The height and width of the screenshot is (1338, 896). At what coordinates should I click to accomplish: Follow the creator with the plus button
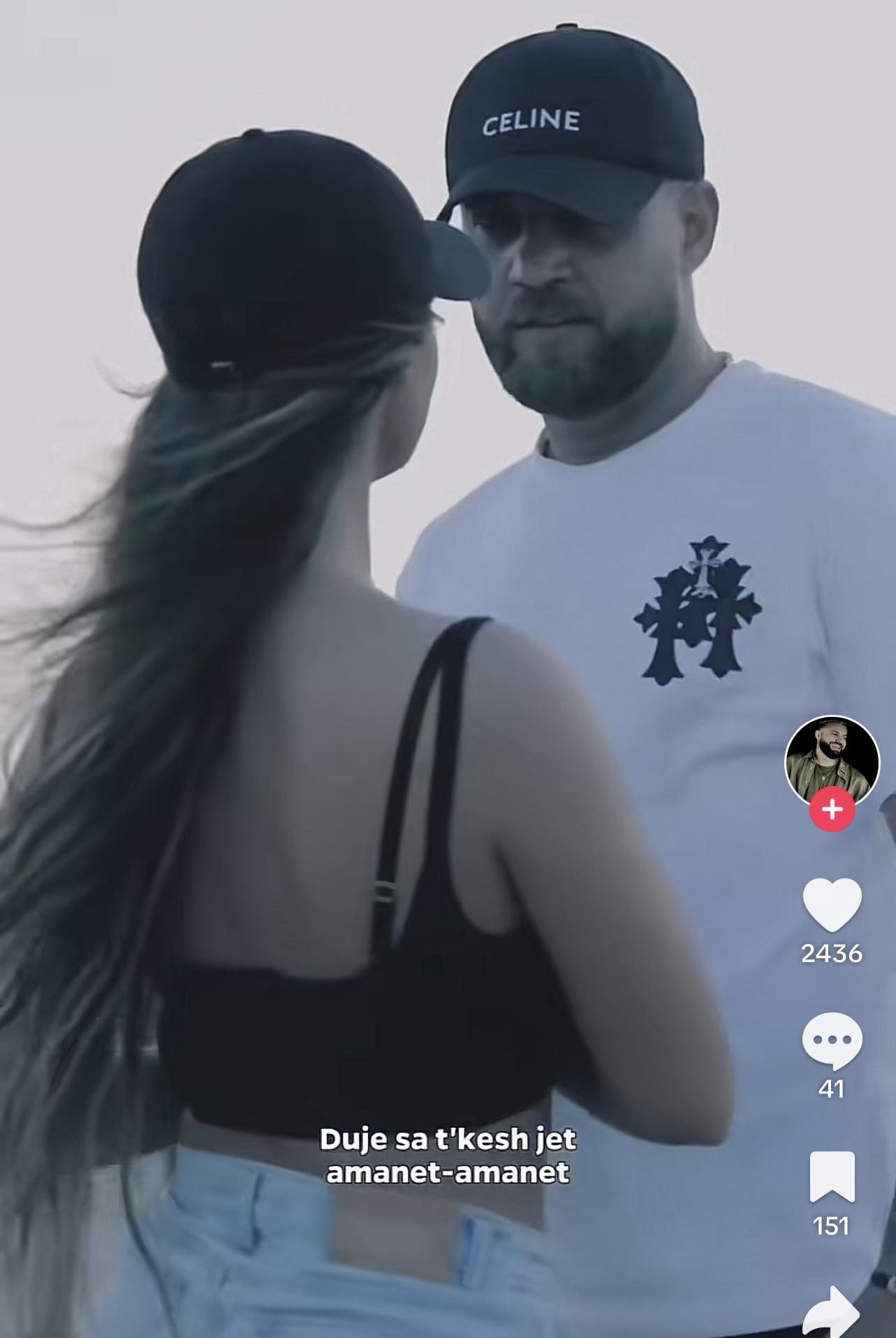click(x=832, y=809)
